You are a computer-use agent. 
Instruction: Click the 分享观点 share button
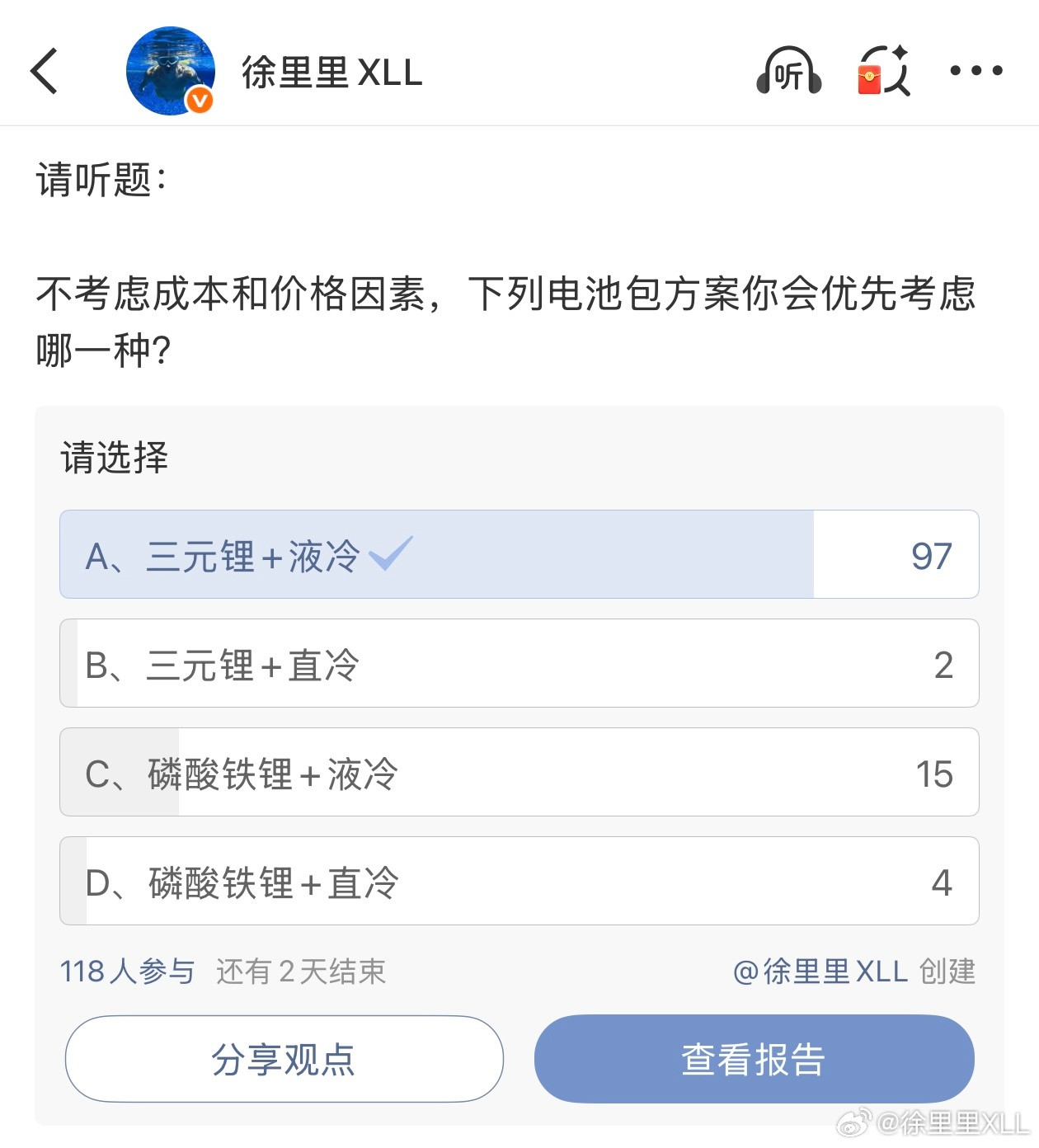coord(284,1059)
